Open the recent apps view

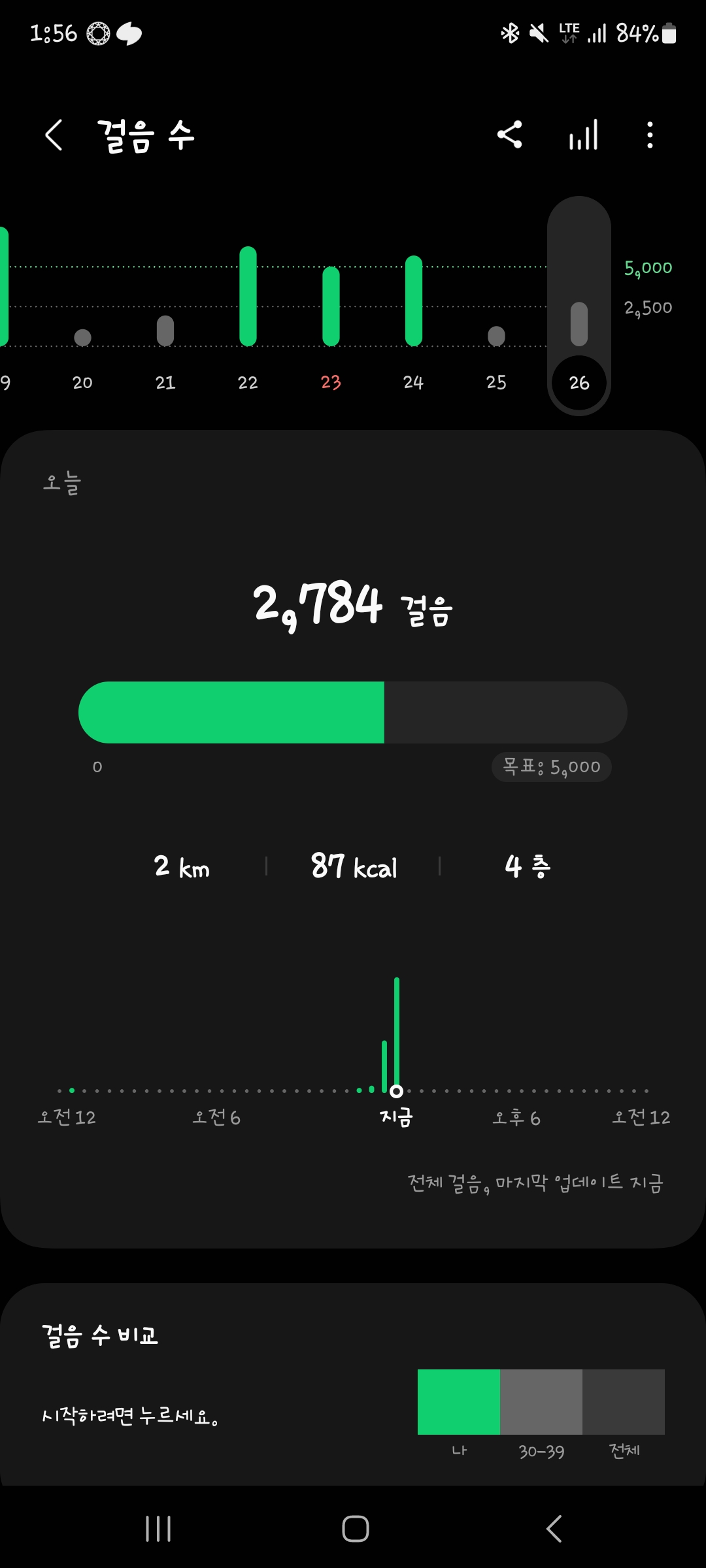coord(158,1529)
